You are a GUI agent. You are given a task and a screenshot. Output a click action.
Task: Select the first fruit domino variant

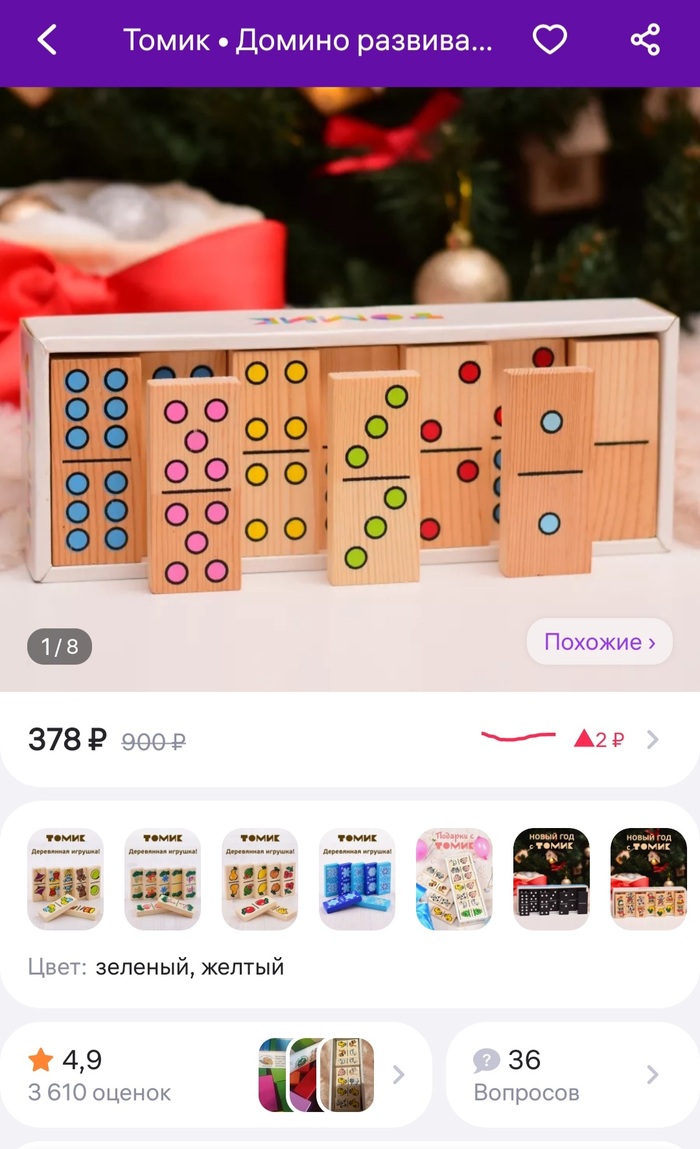point(65,879)
